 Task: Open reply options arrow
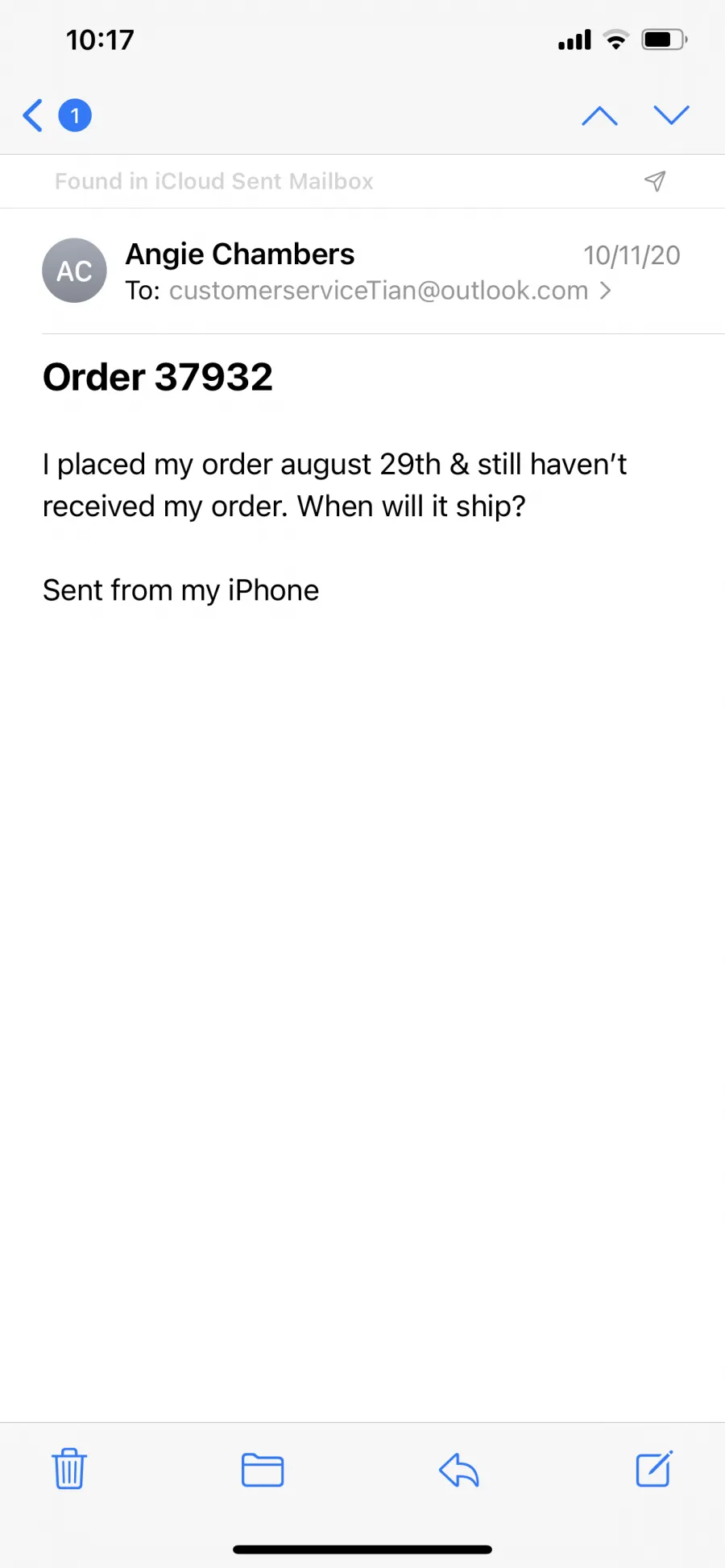(x=459, y=1470)
